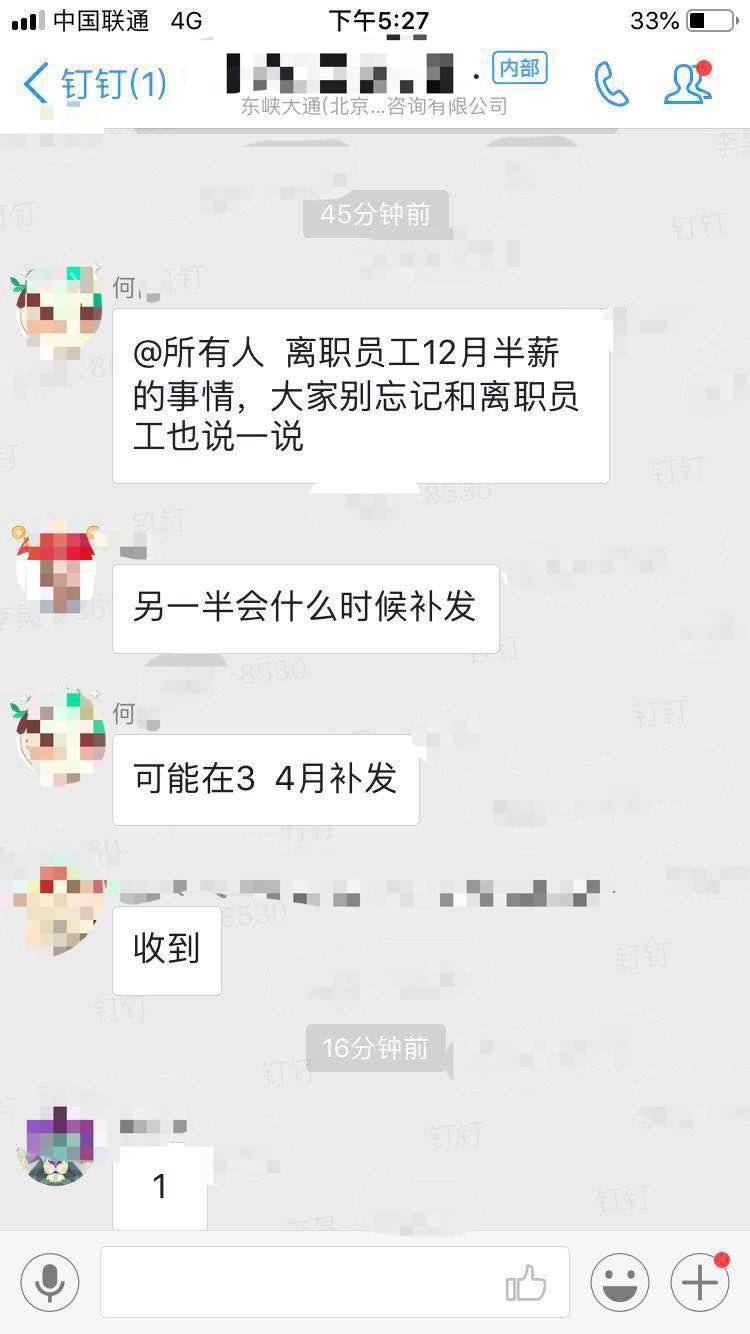Send a thumbs-up like

(526, 1284)
